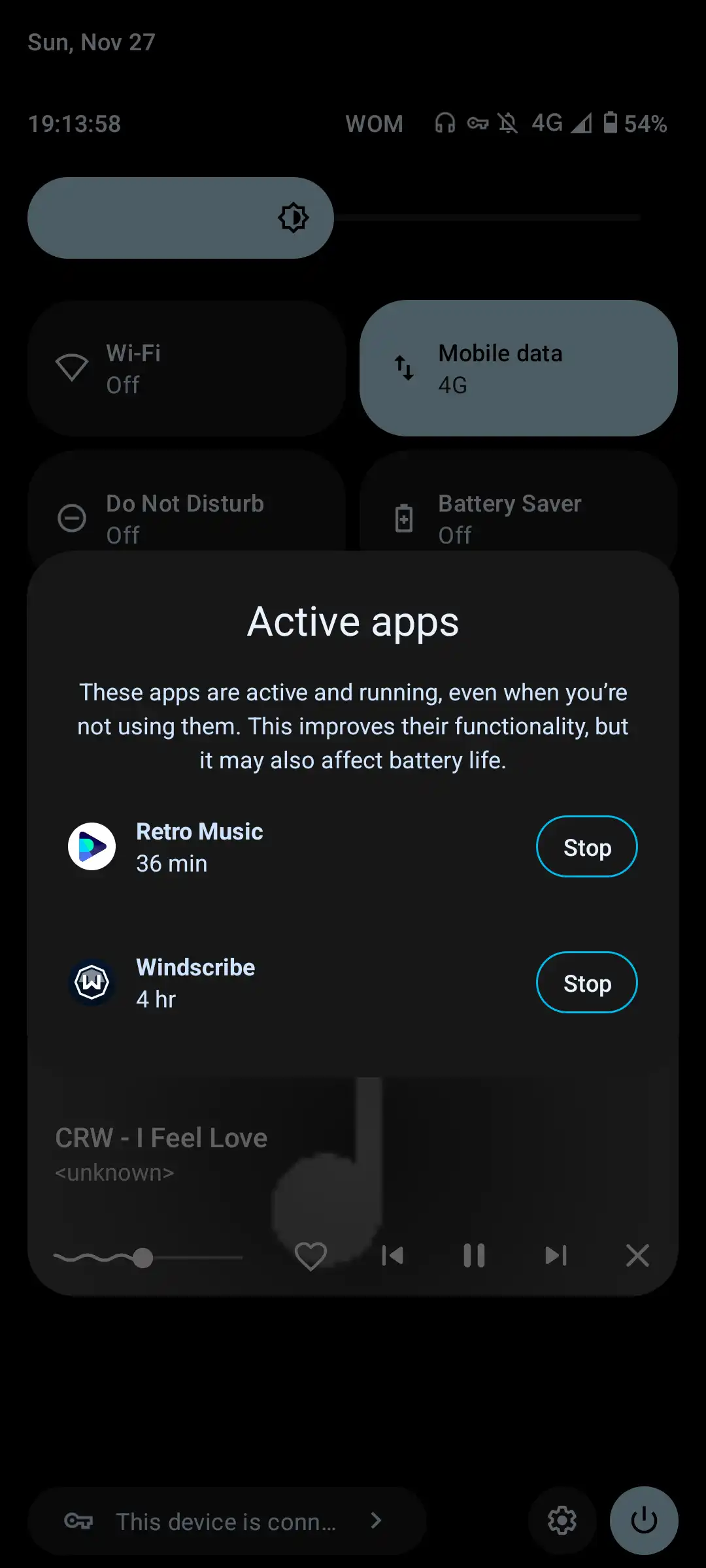This screenshot has height=1568, width=706.
Task: Stop the Windscribe app
Action: 586,982
